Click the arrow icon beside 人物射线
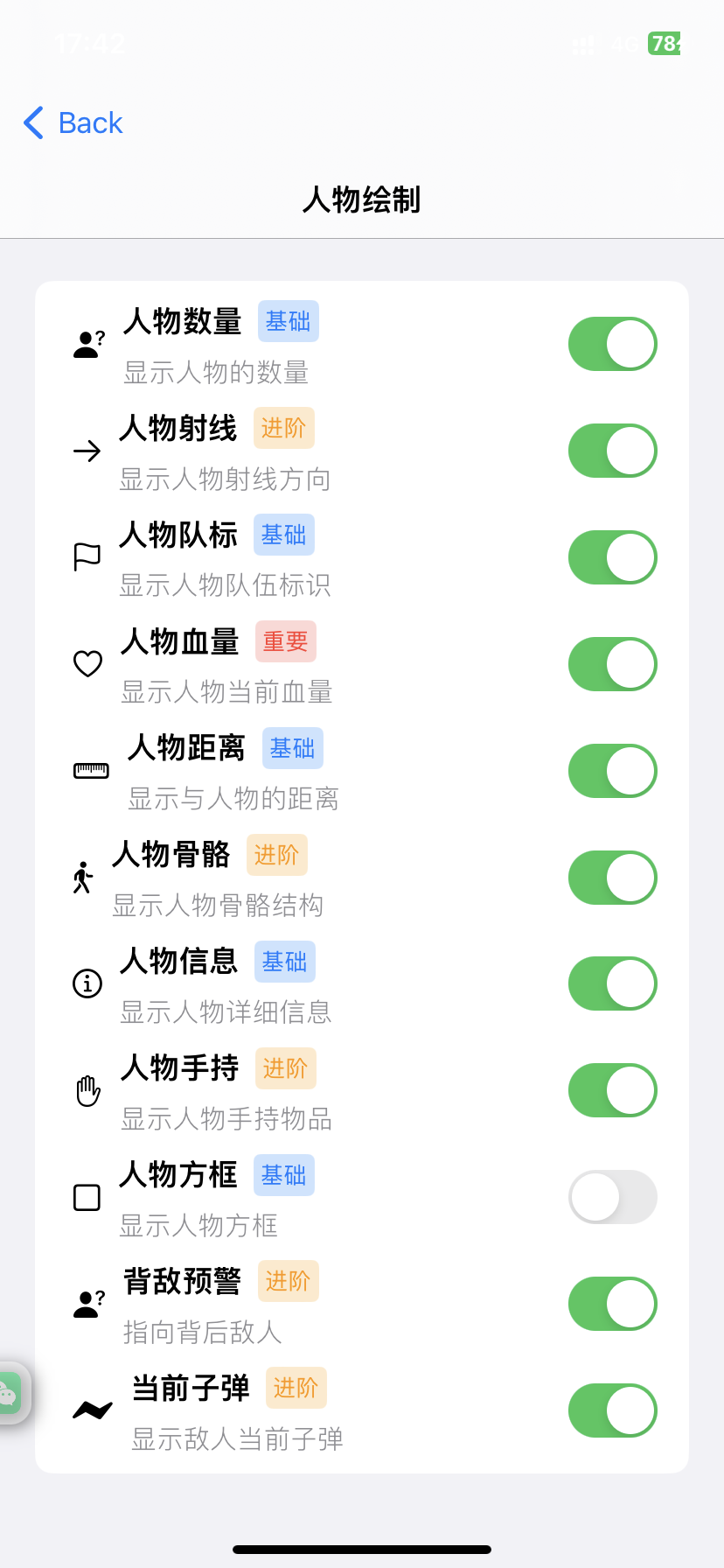This screenshot has height=1568, width=724. pos(87,451)
